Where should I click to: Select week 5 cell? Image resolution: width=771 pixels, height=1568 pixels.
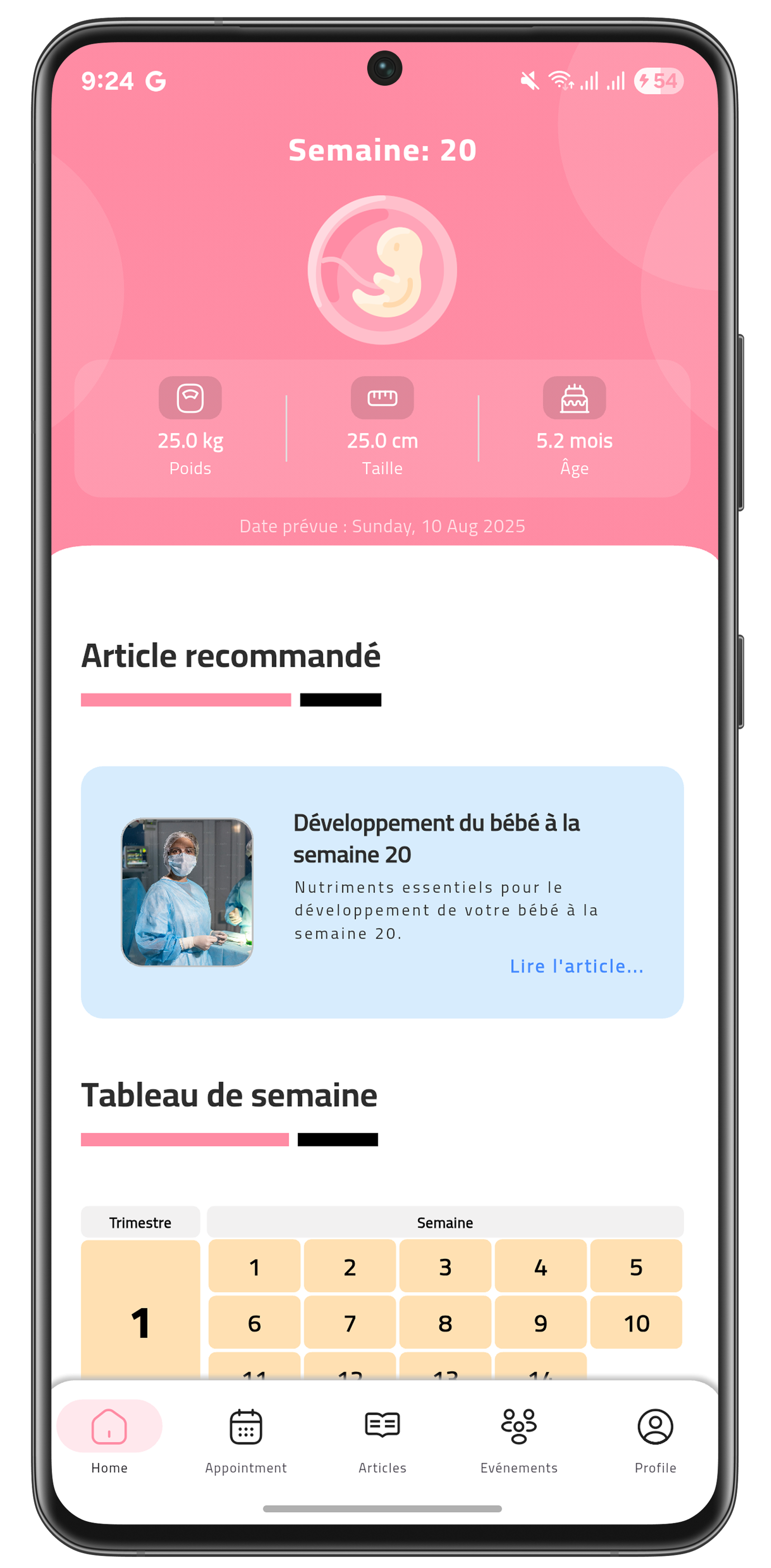[x=636, y=1267]
